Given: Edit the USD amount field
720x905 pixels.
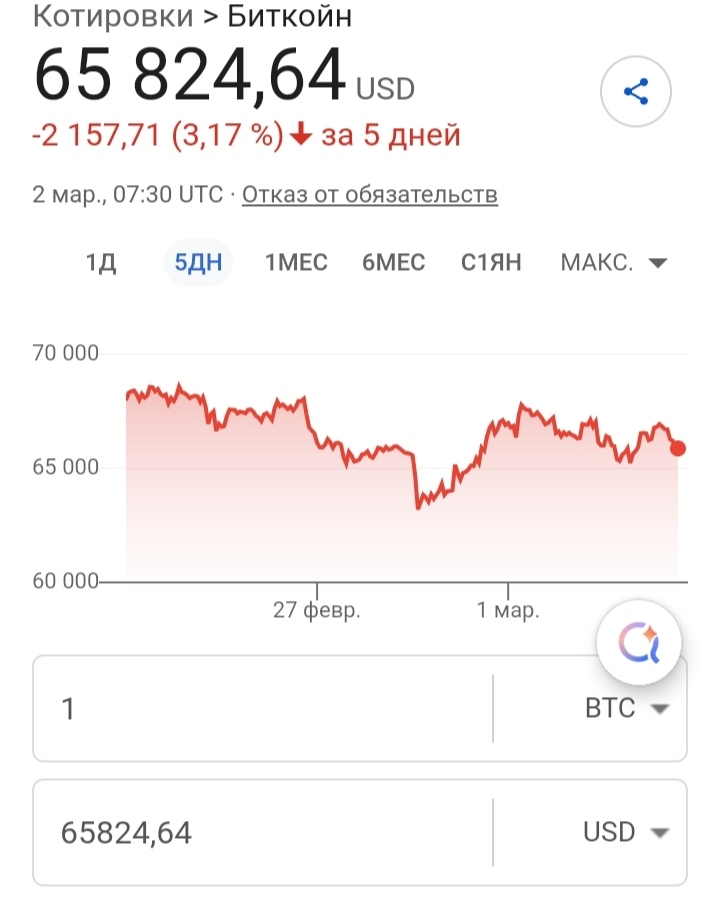Looking at the screenshot, I should coord(260,832).
